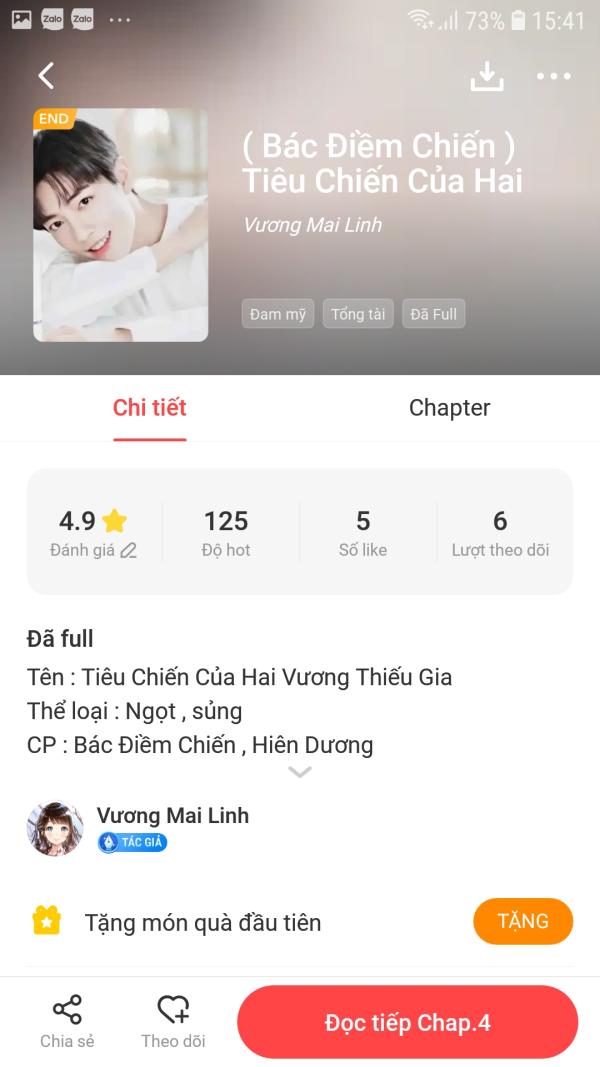600x1067 pixels.
Task: Tap TẶNG to send a gift
Action: (522, 921)
